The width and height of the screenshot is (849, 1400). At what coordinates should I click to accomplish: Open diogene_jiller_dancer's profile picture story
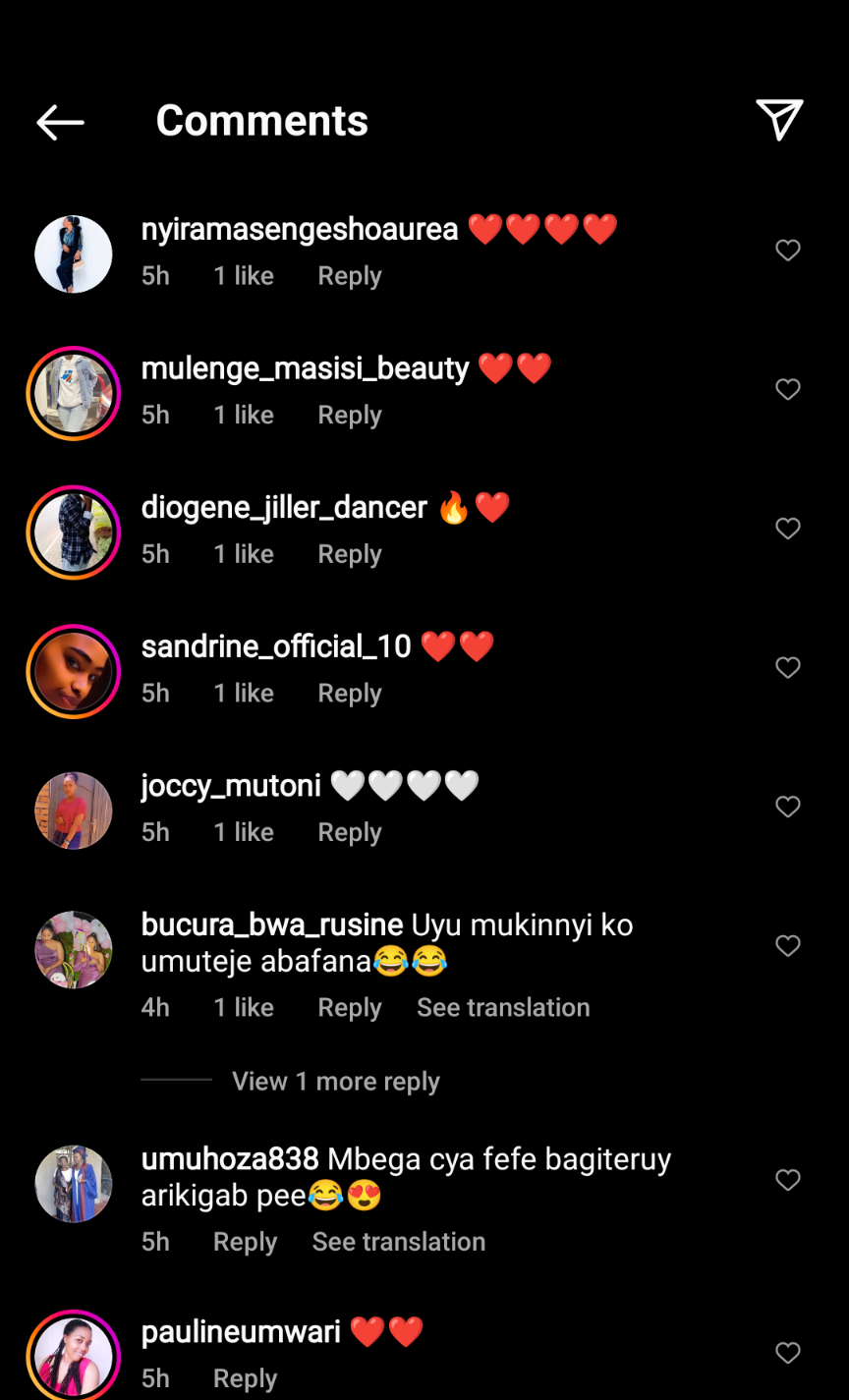point(74,532)
